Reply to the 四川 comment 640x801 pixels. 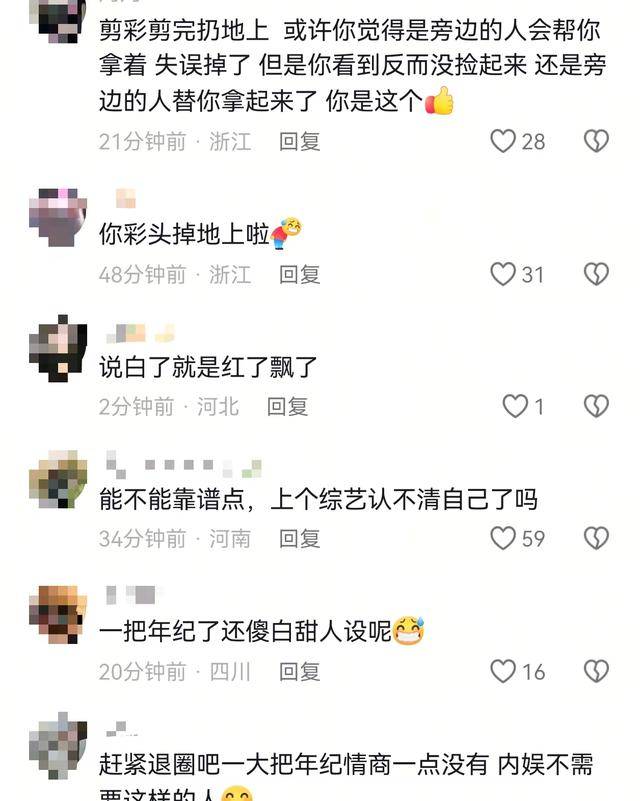(x=299, y=671)
